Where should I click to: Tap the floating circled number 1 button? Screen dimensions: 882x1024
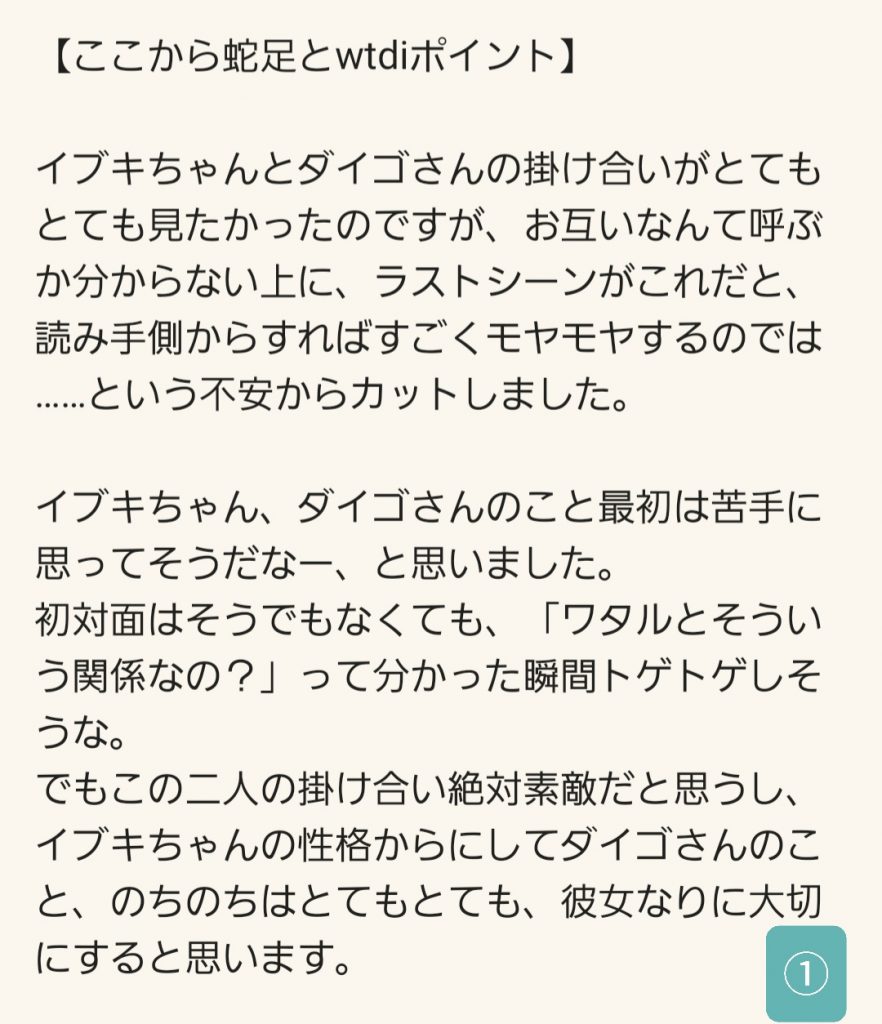[x=806, y=973]
